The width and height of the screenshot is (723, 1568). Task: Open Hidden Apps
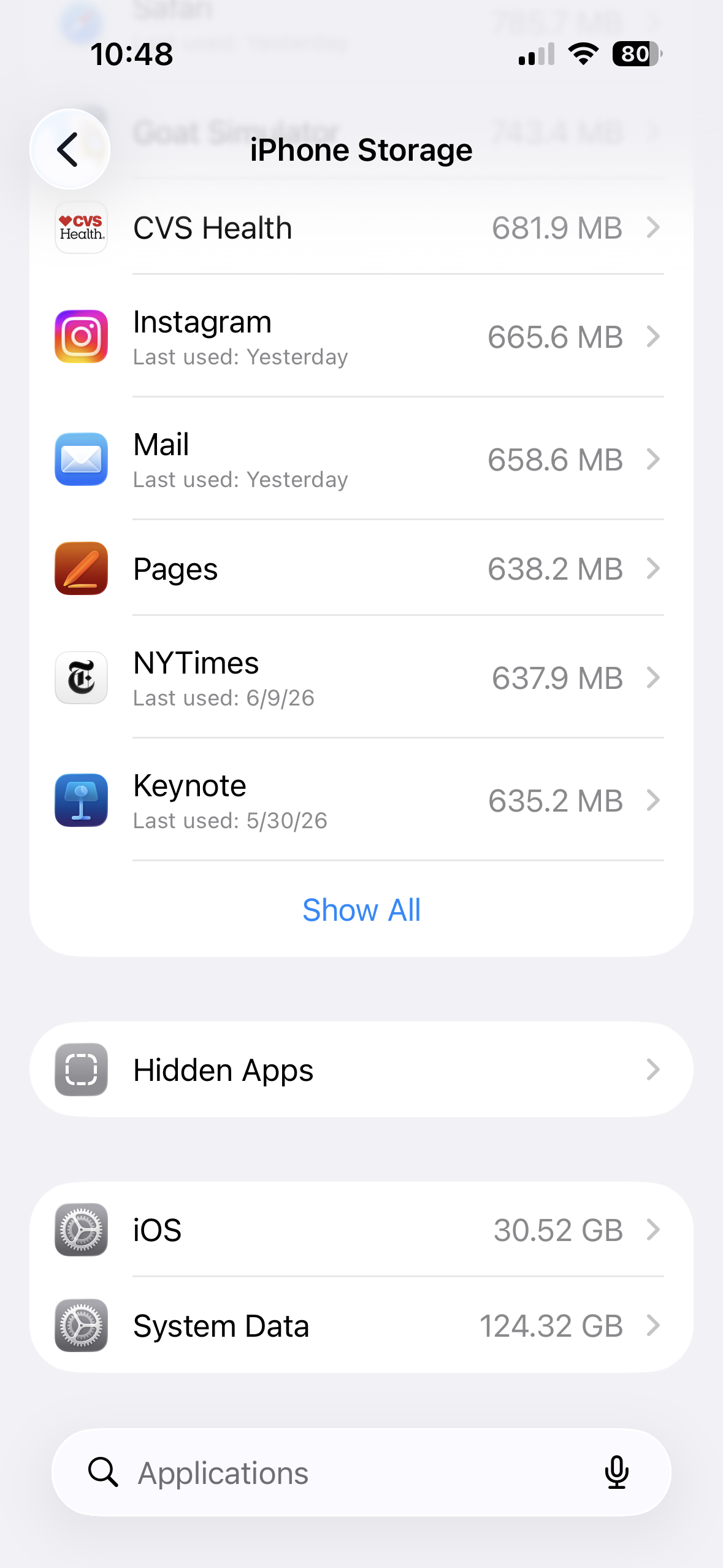click(x=361, y=1069)
